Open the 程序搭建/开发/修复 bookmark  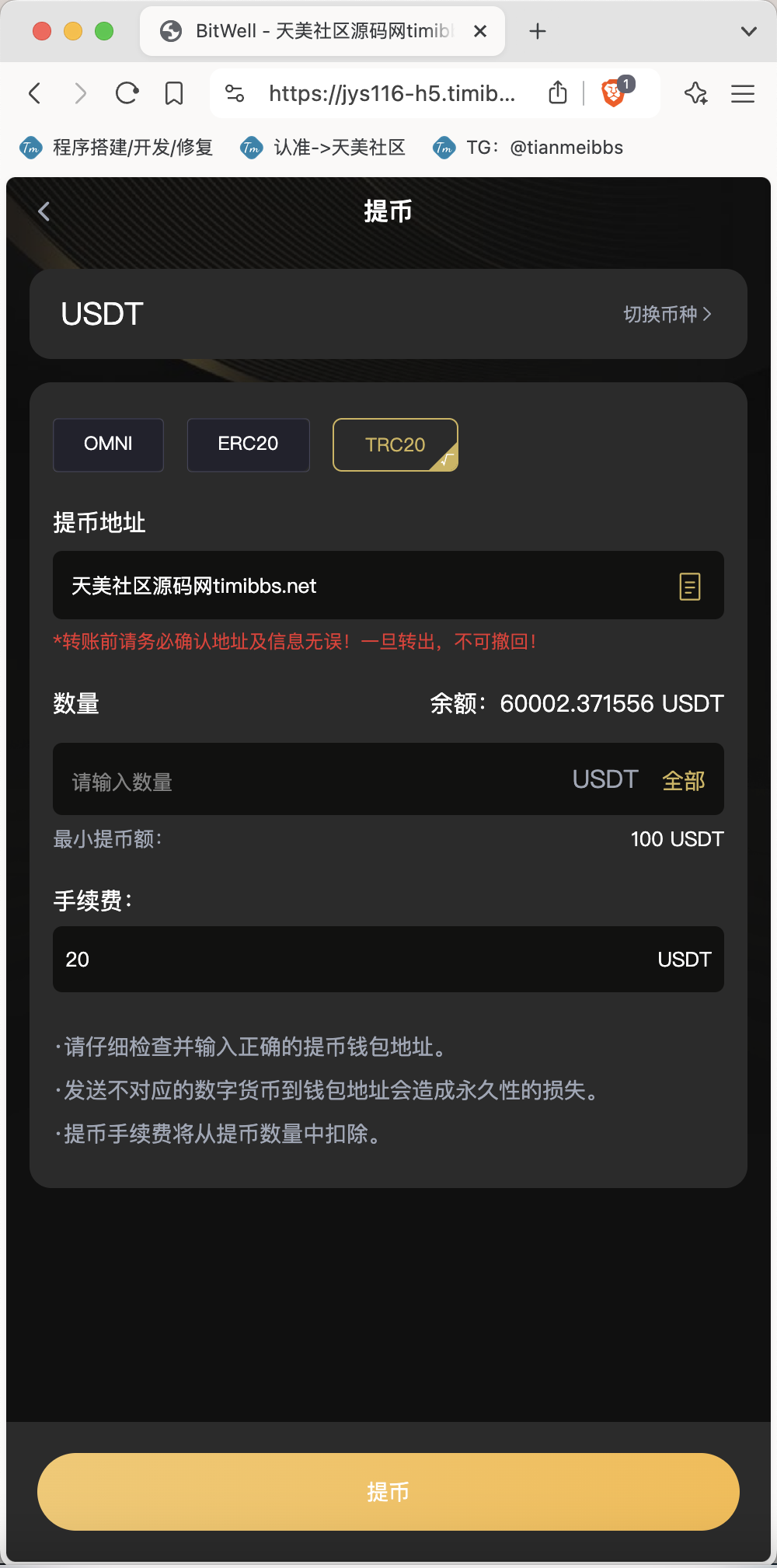pos(117,148)
